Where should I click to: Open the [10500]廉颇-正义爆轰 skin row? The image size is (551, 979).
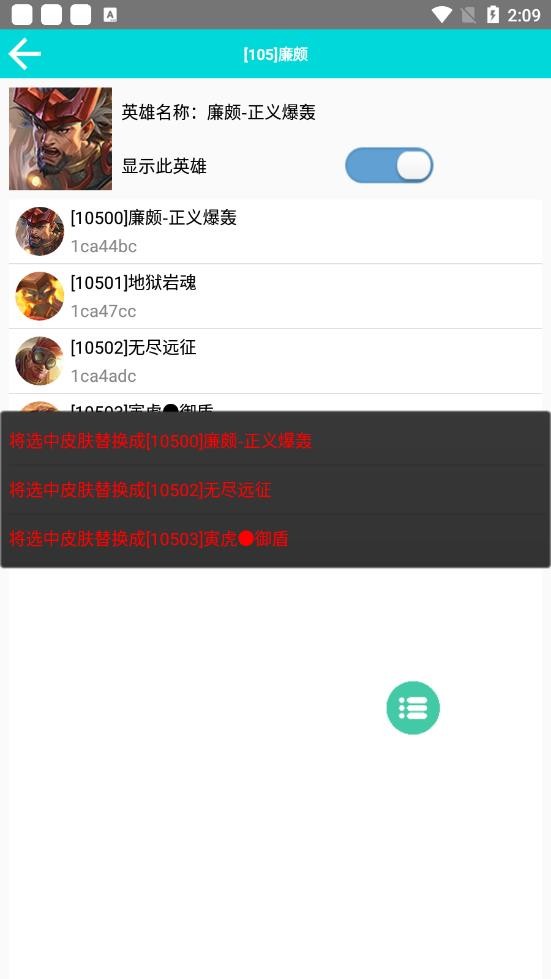tap(275, 232)
